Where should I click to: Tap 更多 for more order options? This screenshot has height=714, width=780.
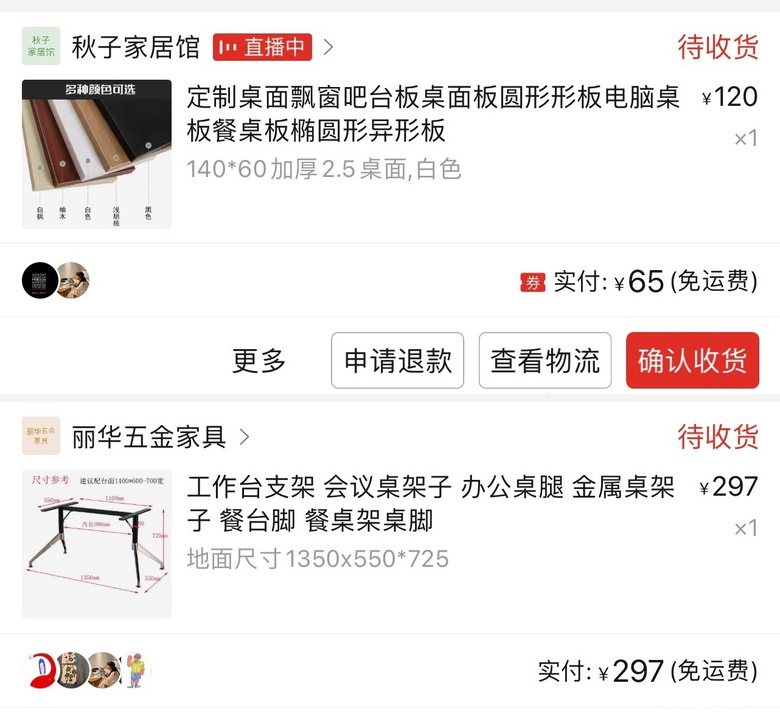[x=259, y=361]
